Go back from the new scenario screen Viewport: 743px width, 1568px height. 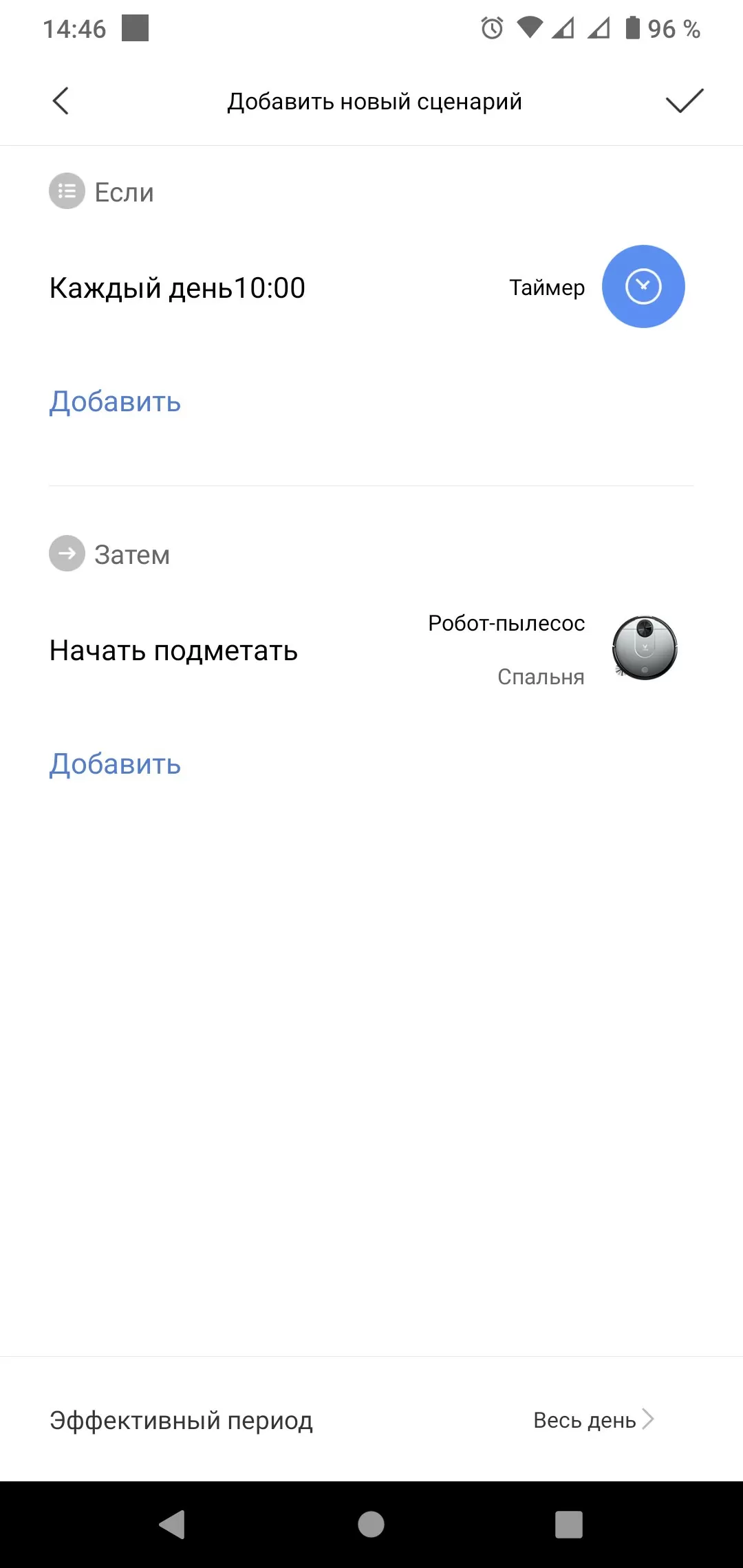[61, 101]
